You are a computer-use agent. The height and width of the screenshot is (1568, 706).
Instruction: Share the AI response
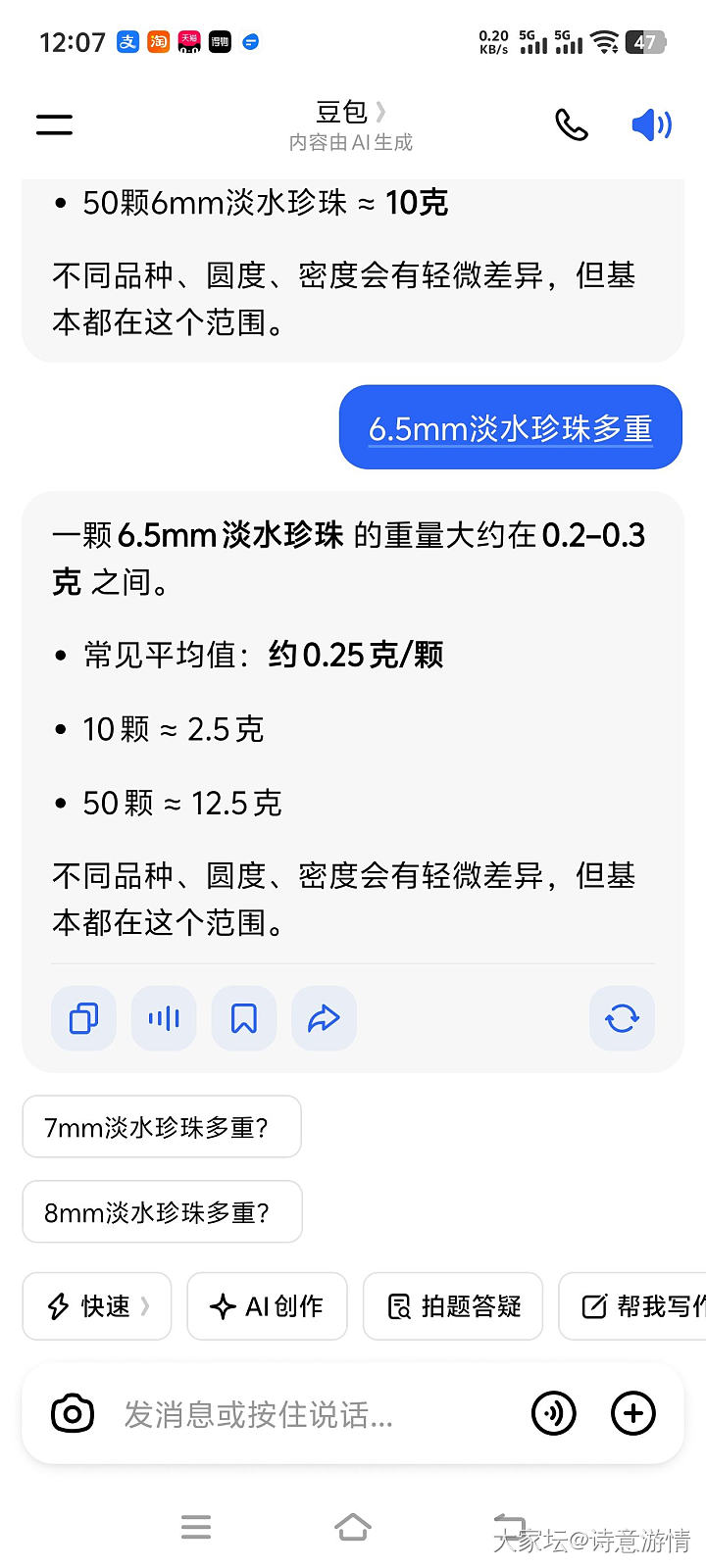(x=325, y=1018)
